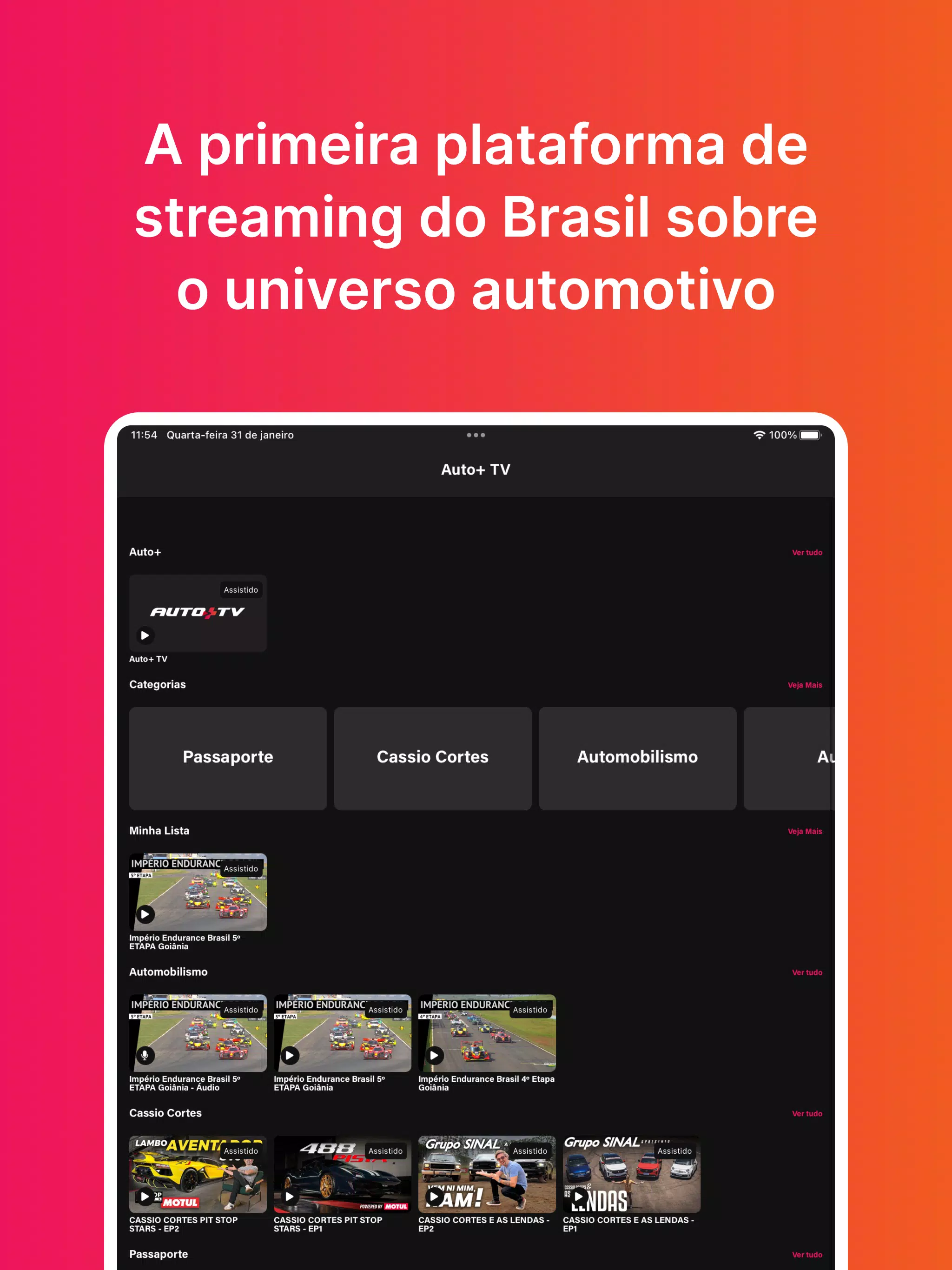Expand Minha Lista with Veja Mais
Screen dimensions: 952x1270
coord(805,831)
